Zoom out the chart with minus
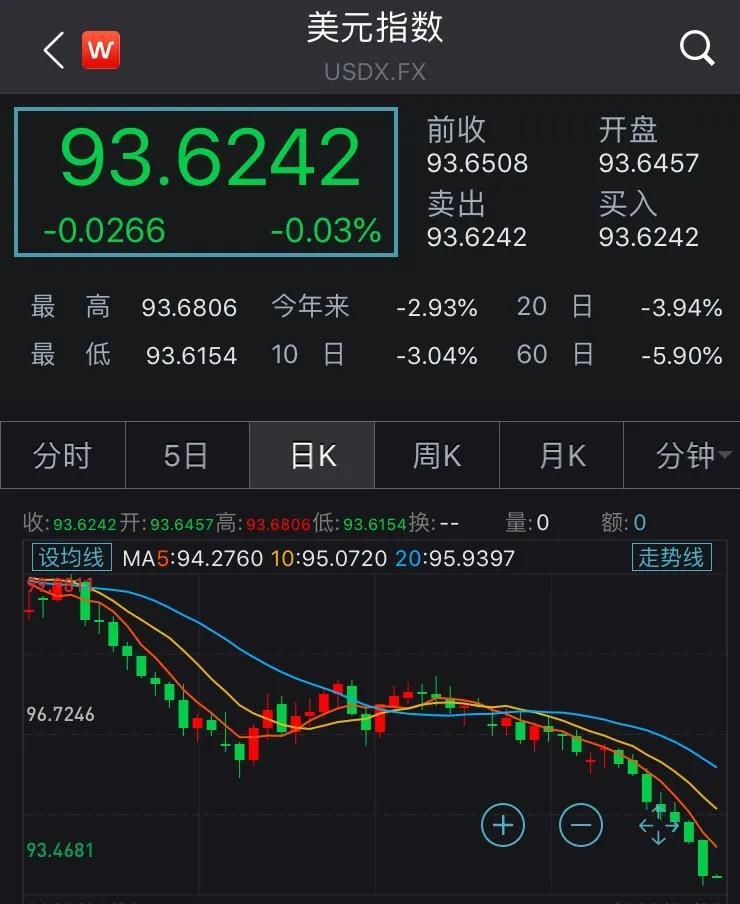 point(581,825)
